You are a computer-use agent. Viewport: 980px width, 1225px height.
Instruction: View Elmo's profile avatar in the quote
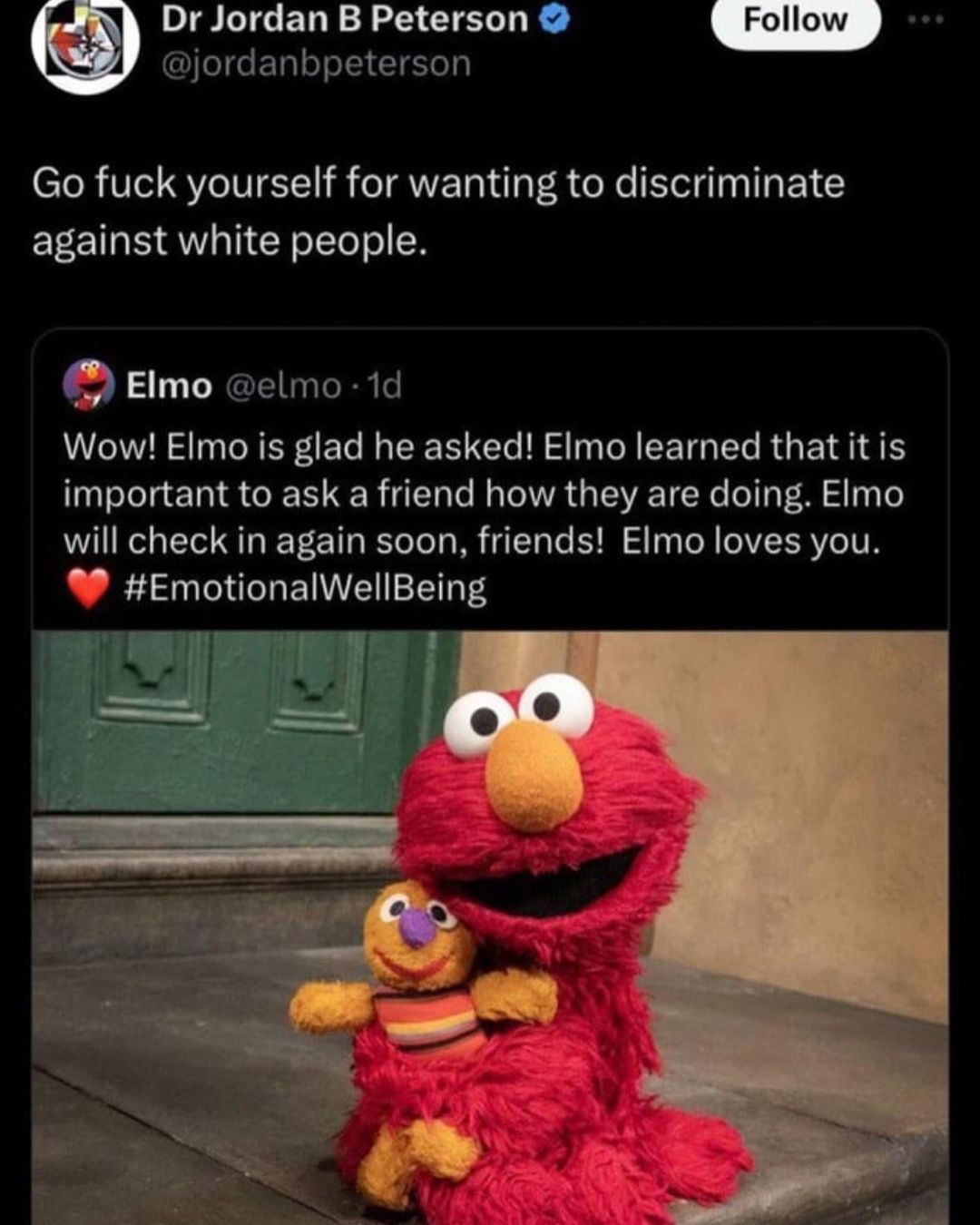tap(88, 386)
